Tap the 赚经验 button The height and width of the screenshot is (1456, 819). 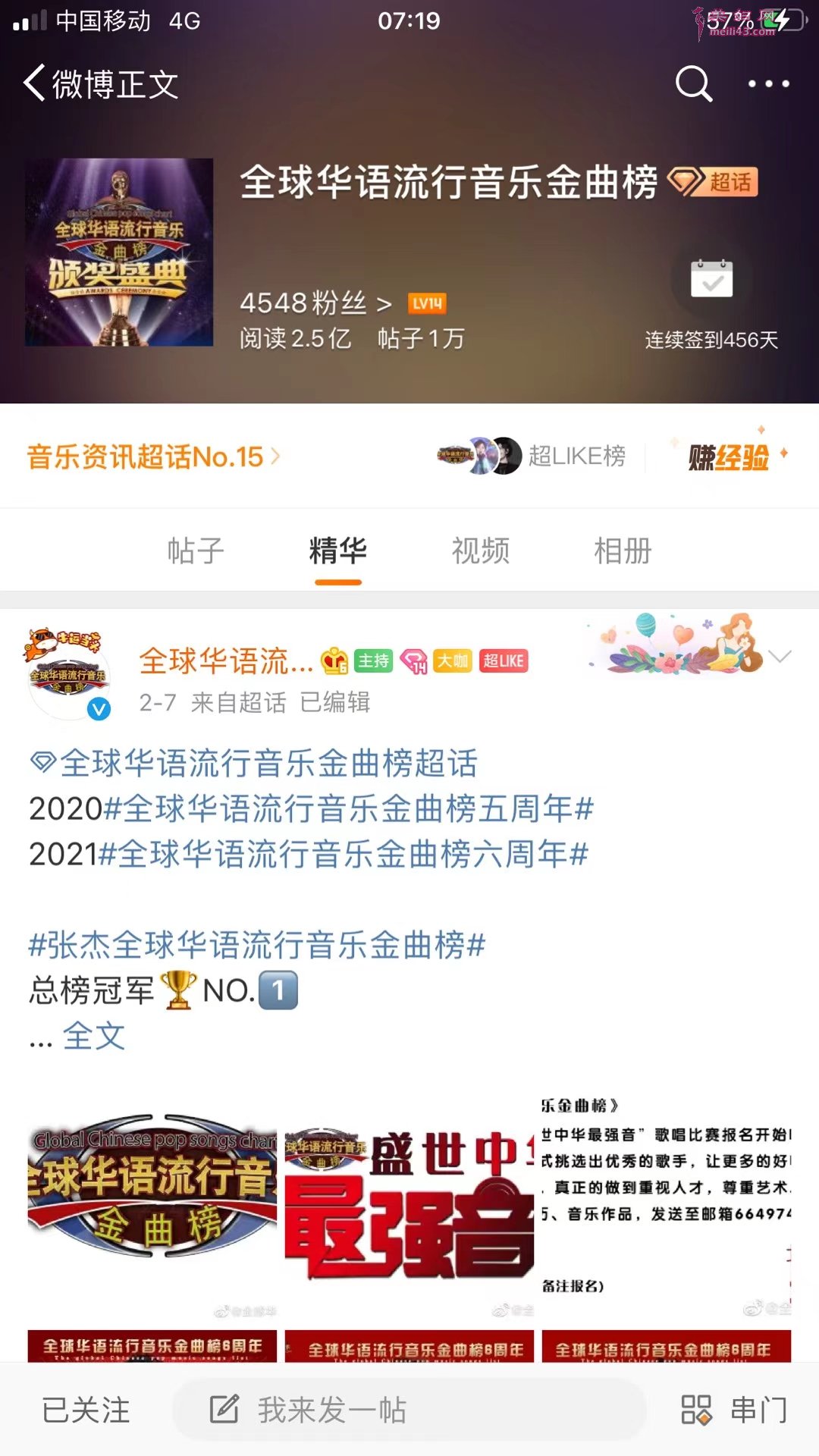[x=729, y=457]
